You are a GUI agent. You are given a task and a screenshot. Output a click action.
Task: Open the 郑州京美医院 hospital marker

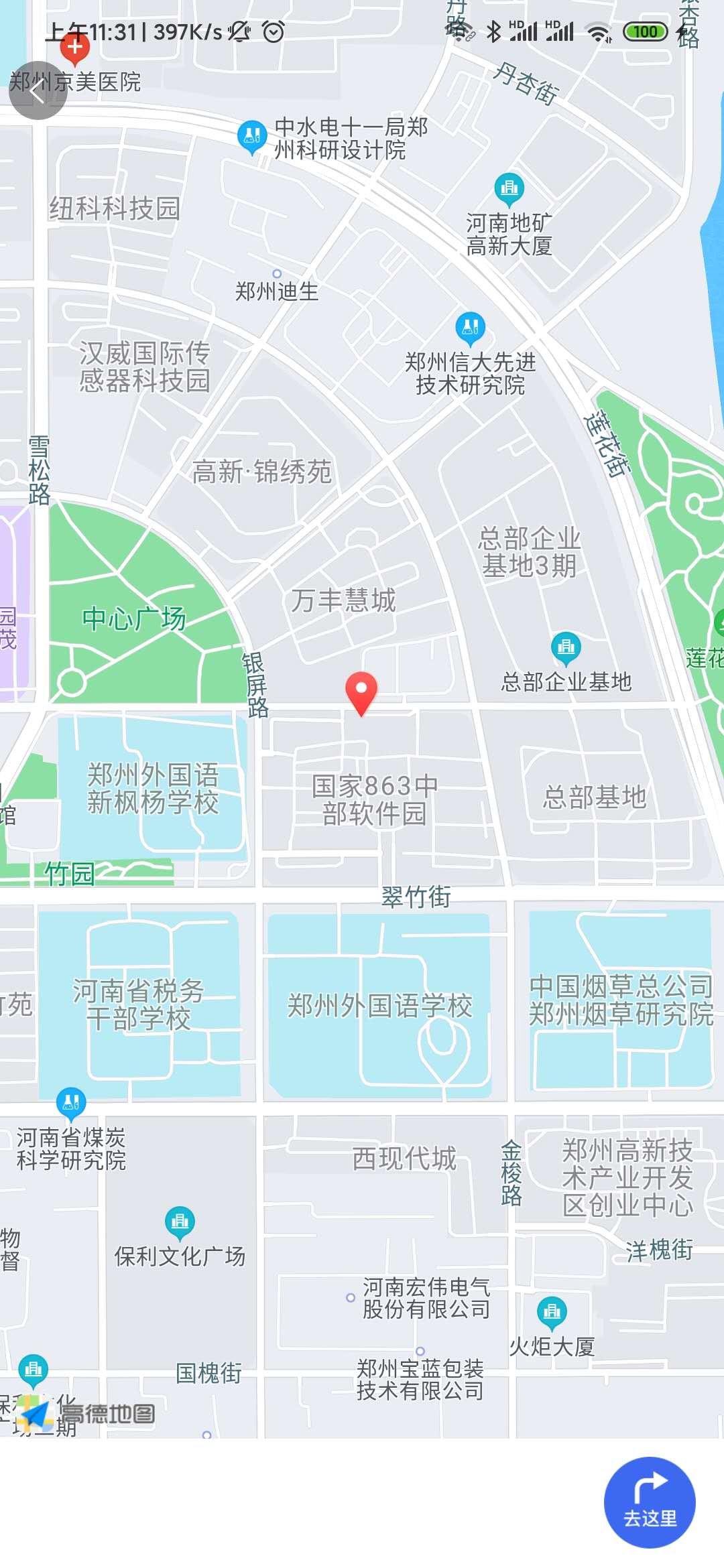click(74, 48)
